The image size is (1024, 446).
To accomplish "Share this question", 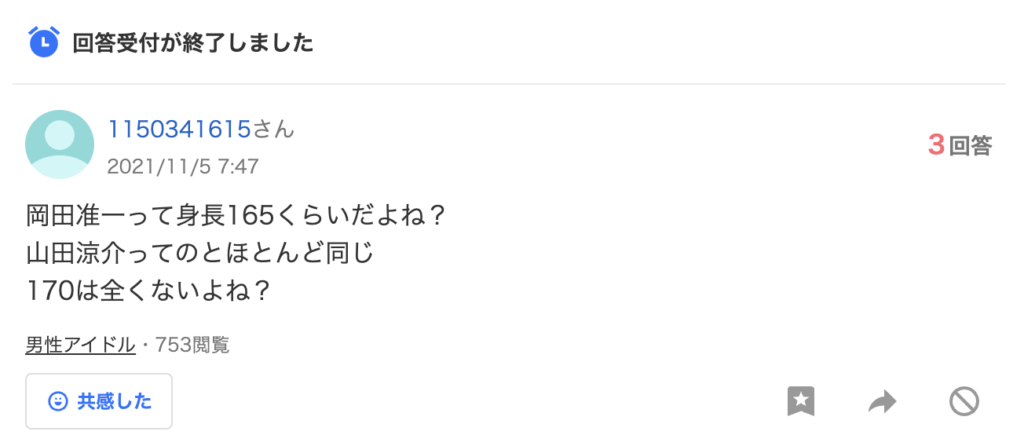I will pos(882,402).
